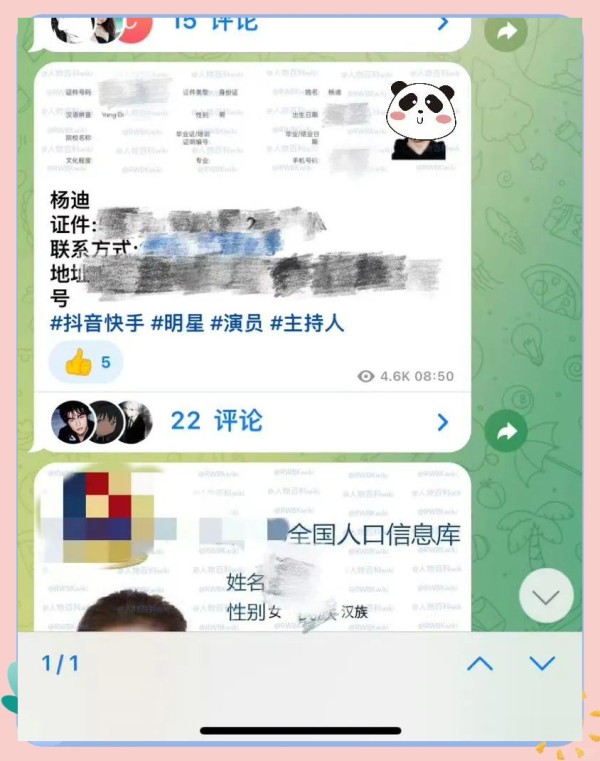Jump to latest messages with the down-chevron button
This screenshot has width=600, height=761.
pyautogui.click(x=546, y=597)
